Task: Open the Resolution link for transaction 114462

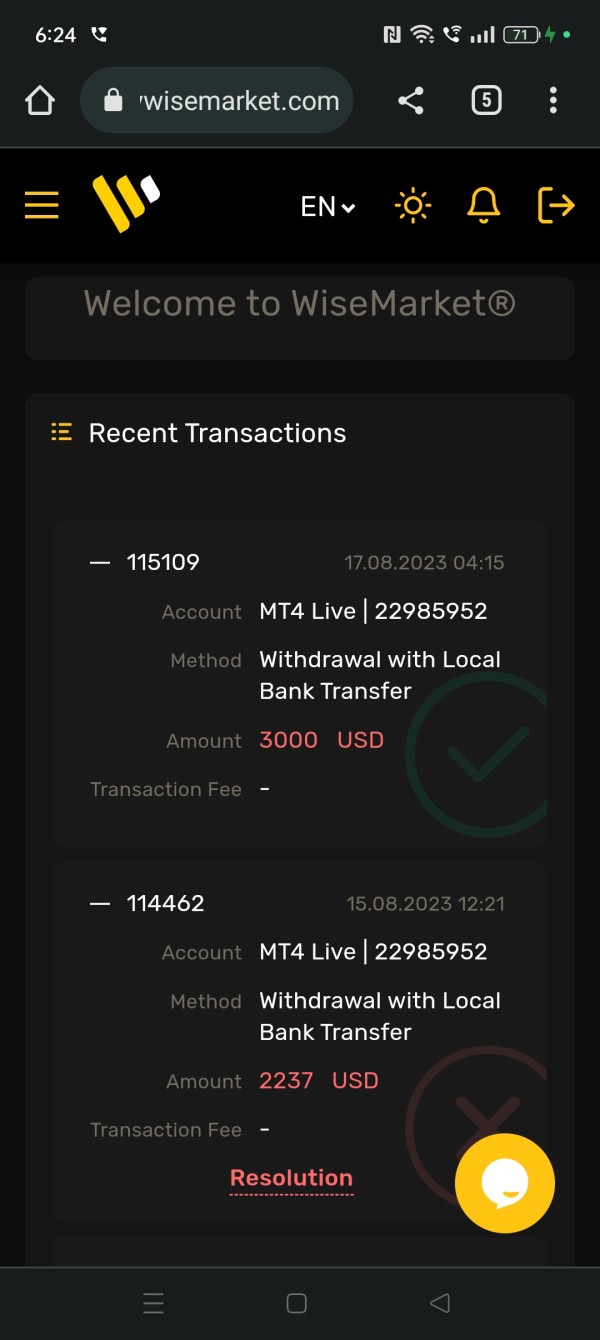Action: 292,1178
